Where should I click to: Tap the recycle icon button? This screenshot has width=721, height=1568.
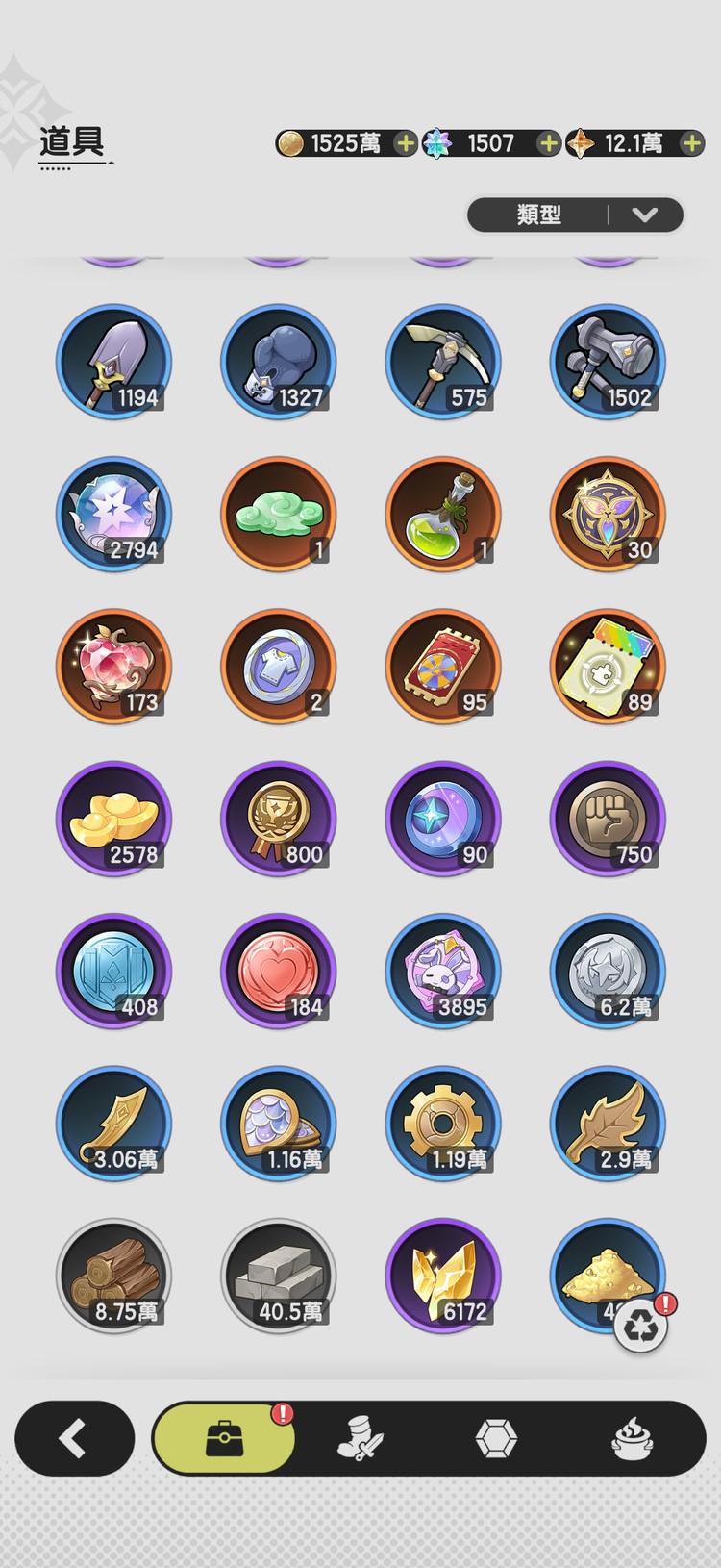[640, 1327]
